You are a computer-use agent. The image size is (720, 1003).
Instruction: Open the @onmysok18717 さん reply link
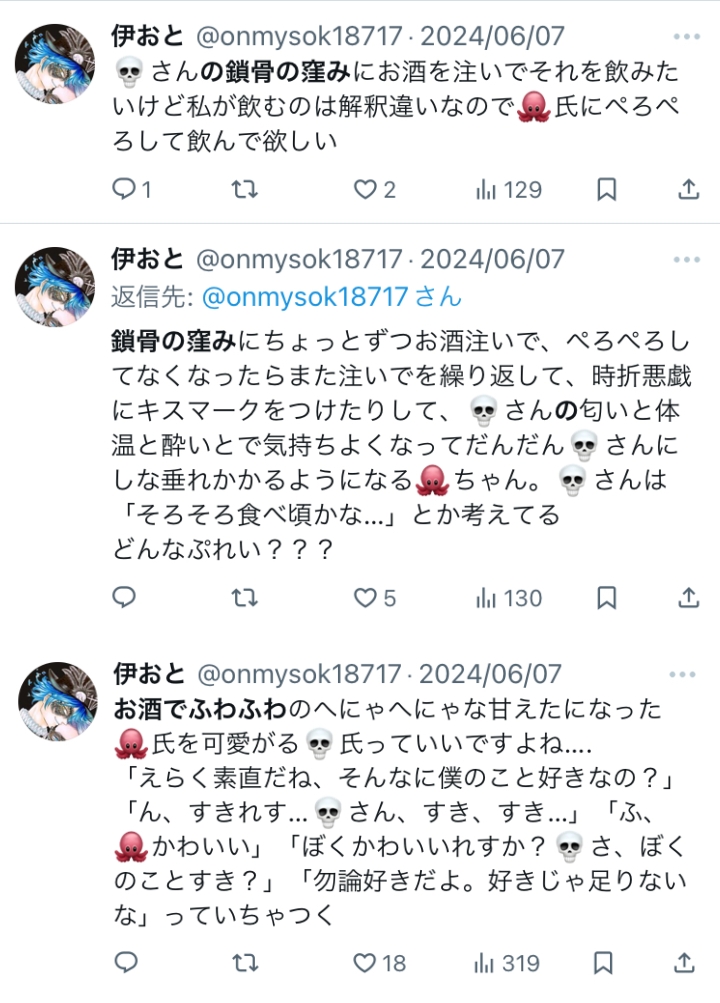click(331, 296)
